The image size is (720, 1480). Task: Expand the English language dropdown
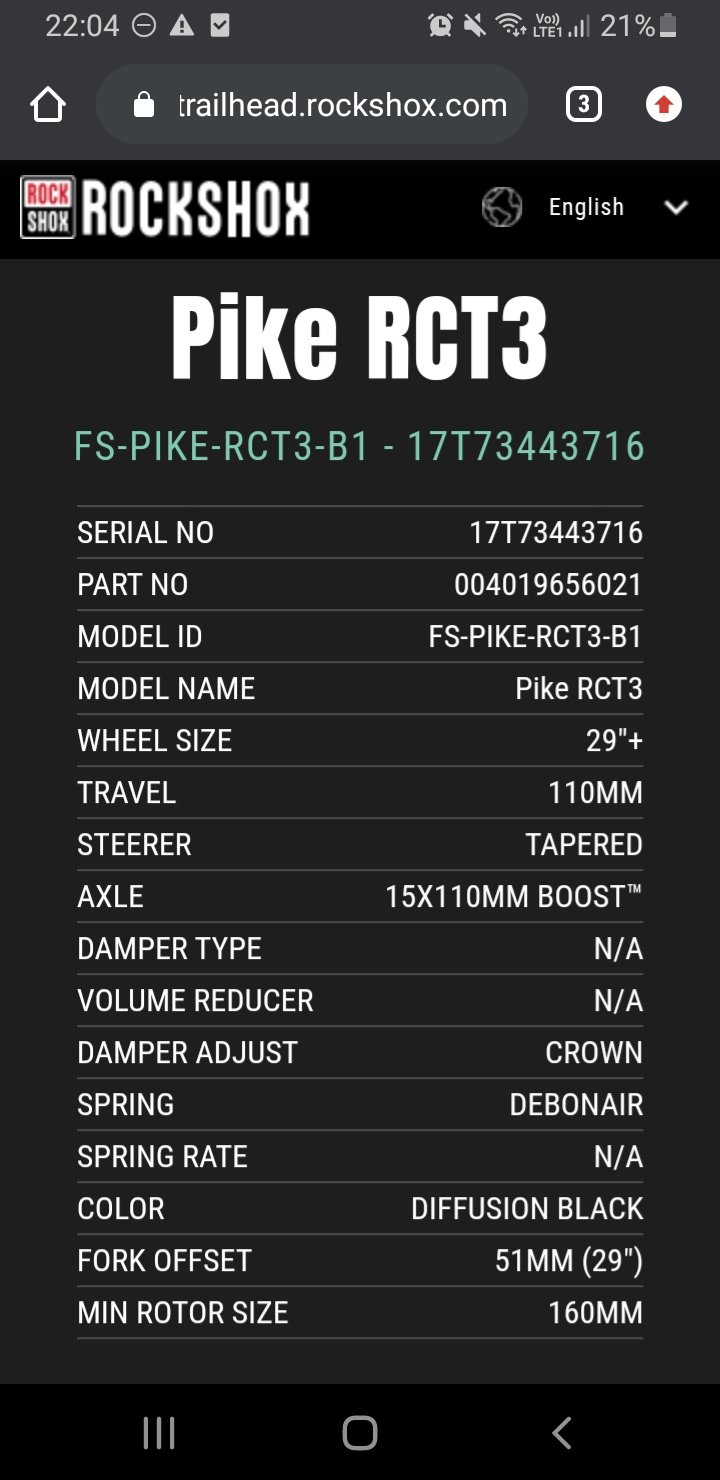pyautogui.click(x=586, y=208)
